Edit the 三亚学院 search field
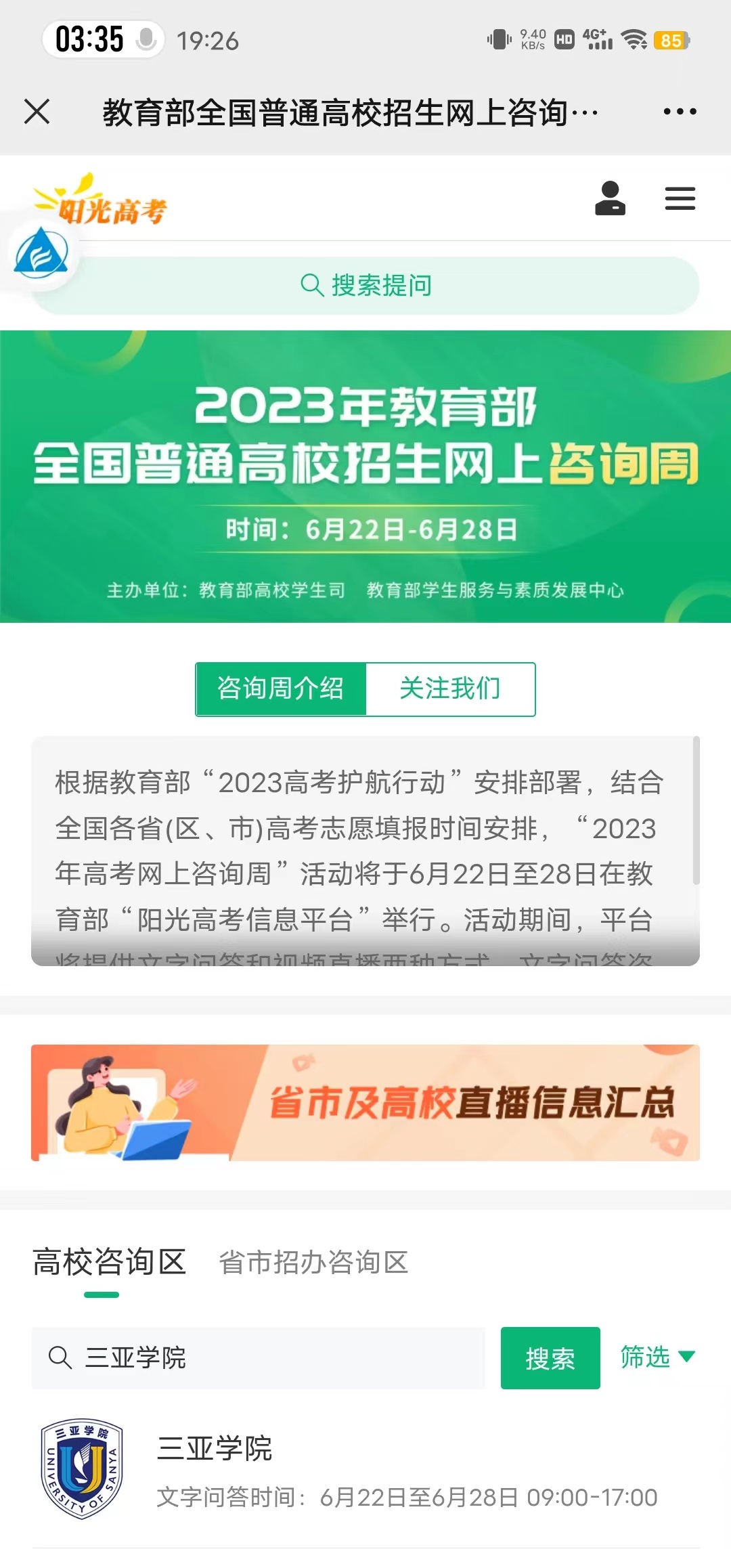The image size is (731, 1568). point(271,1357)
